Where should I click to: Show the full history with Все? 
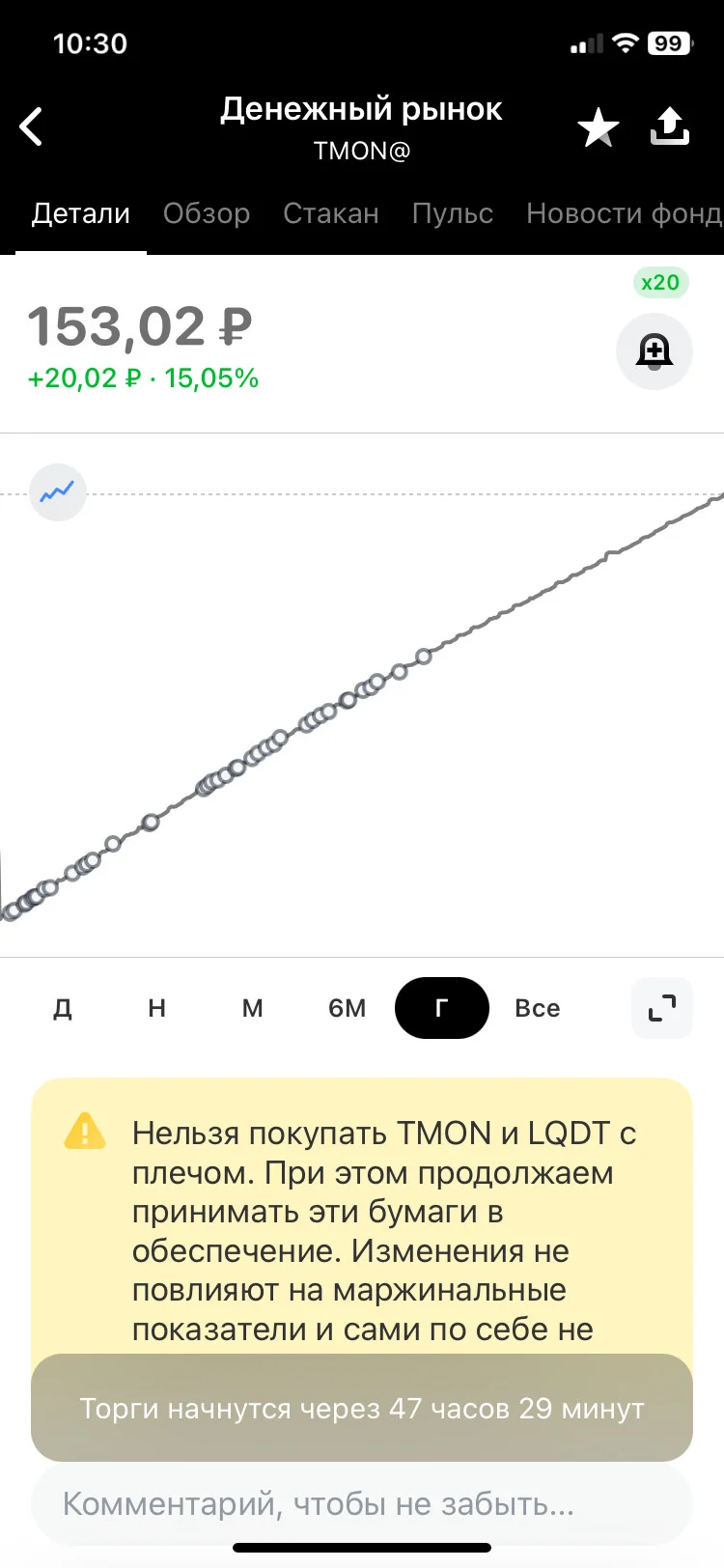pyautogui.click(x=538, y=1008)
